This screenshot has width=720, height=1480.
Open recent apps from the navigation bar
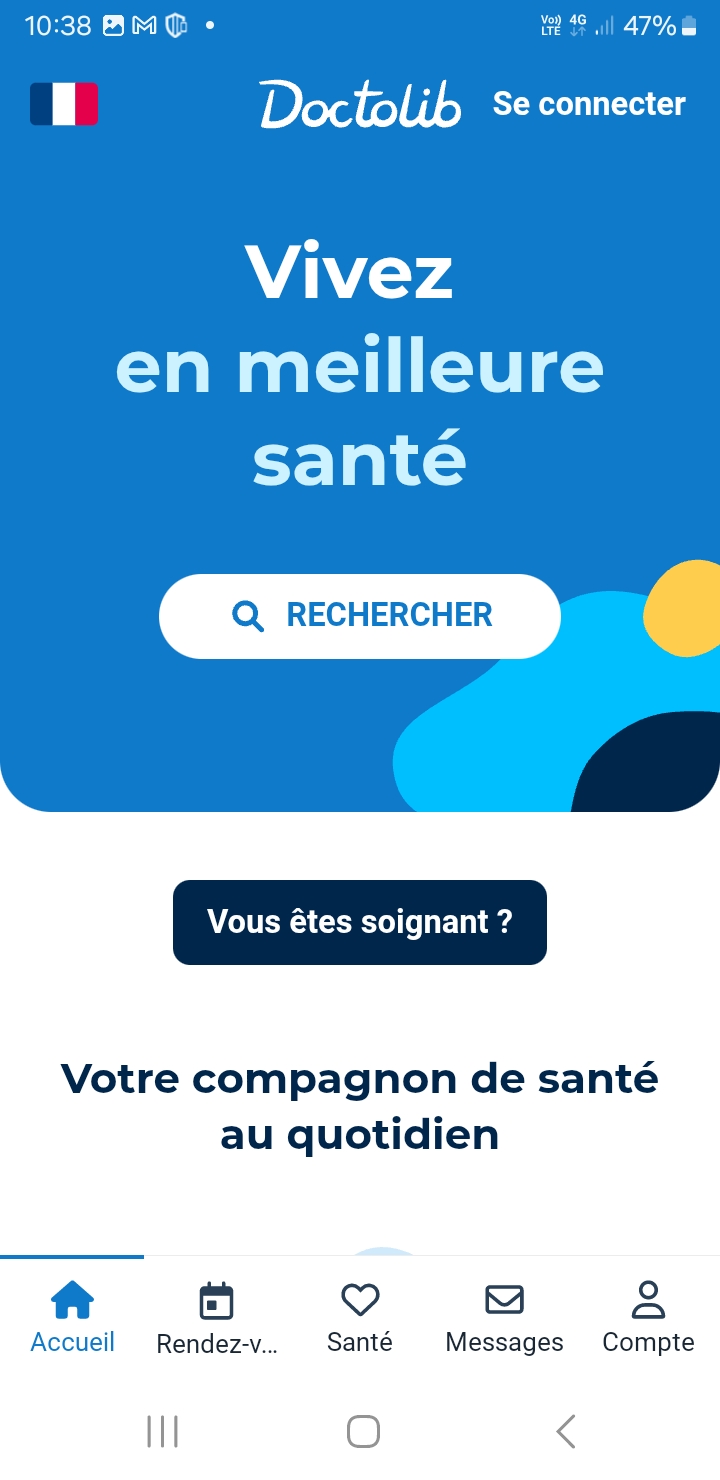pyautogui.click(x=162, y=1431)
